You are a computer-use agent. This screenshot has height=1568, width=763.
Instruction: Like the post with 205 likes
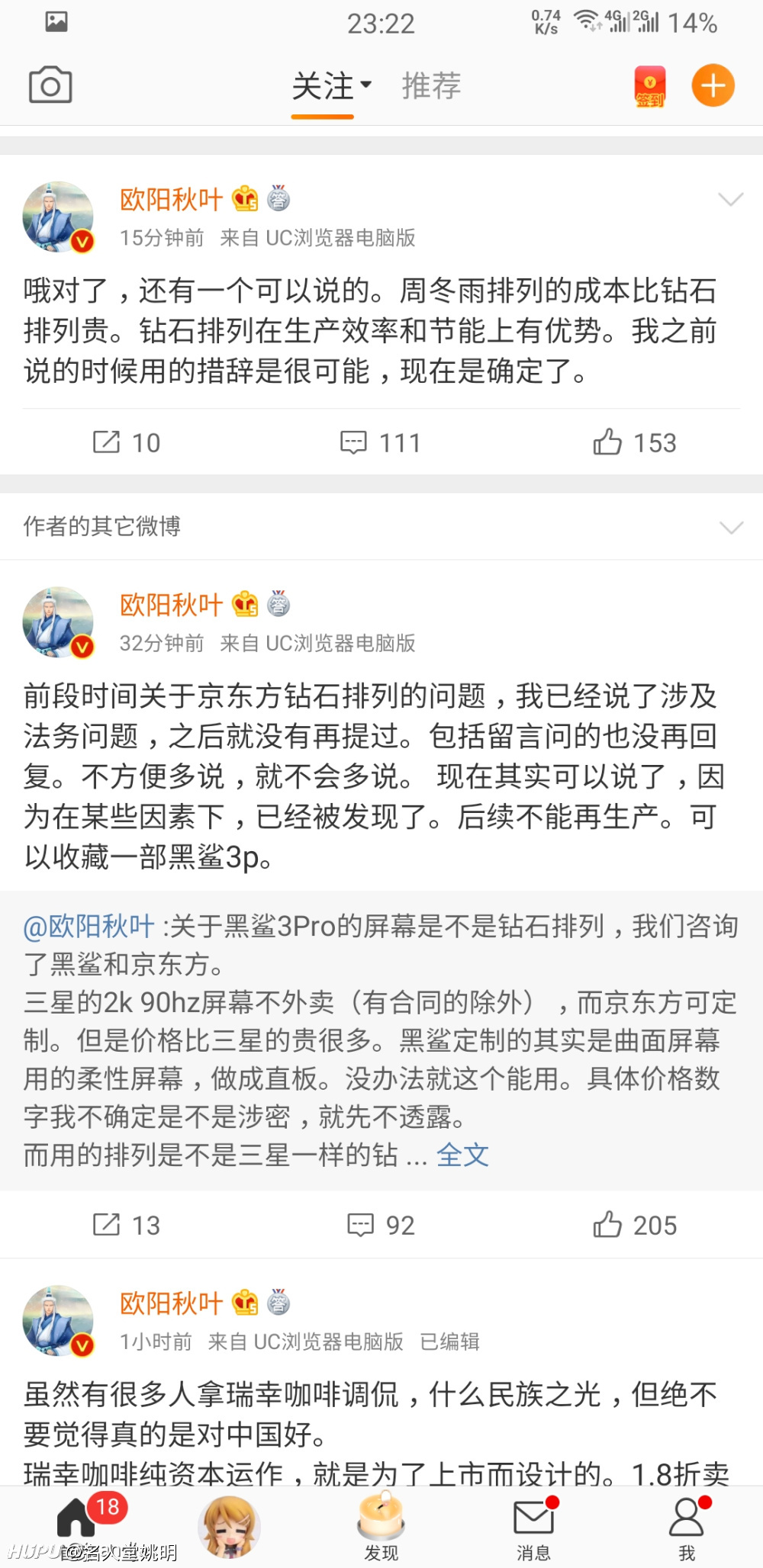point(635,1225)
